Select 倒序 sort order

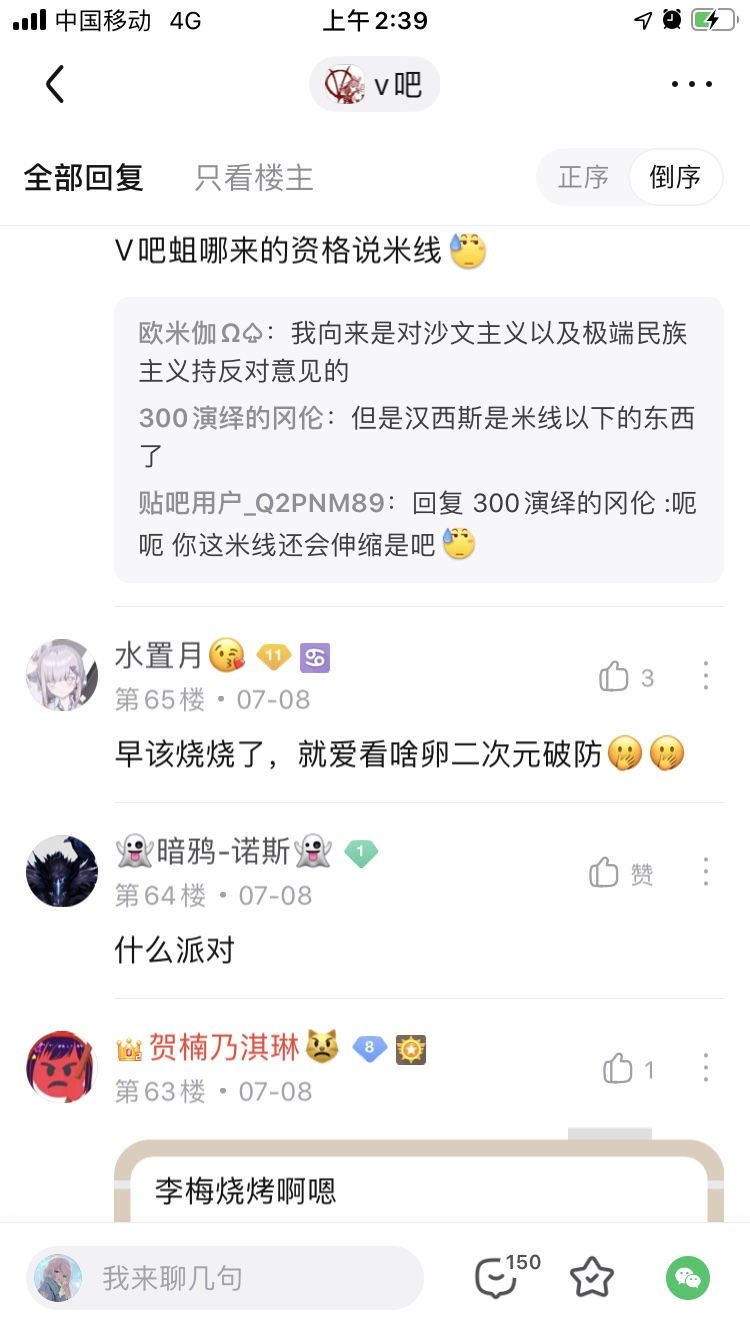point(675,178)
